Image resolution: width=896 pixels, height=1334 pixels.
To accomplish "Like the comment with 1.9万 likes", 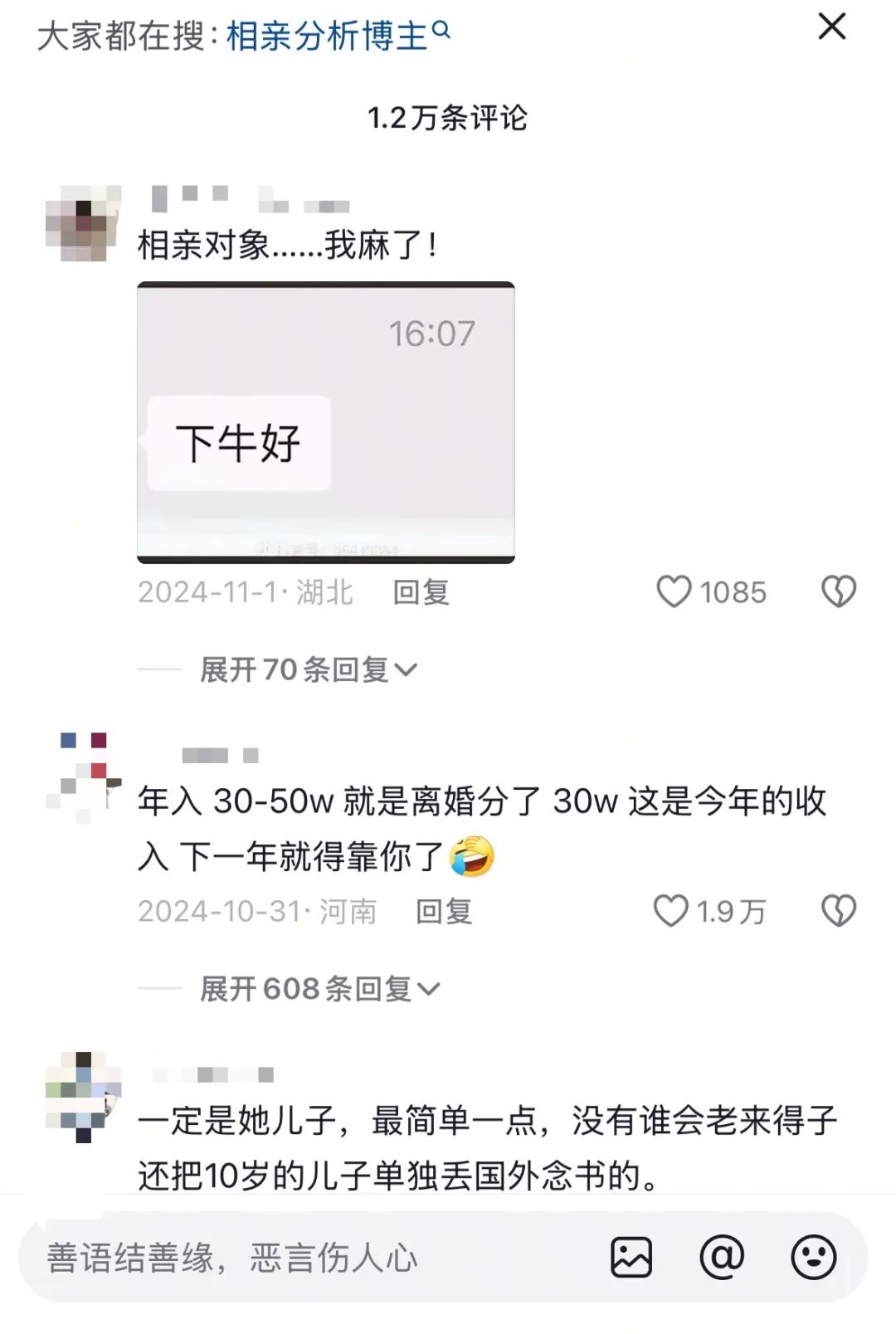I will click(x=671, y=911).
